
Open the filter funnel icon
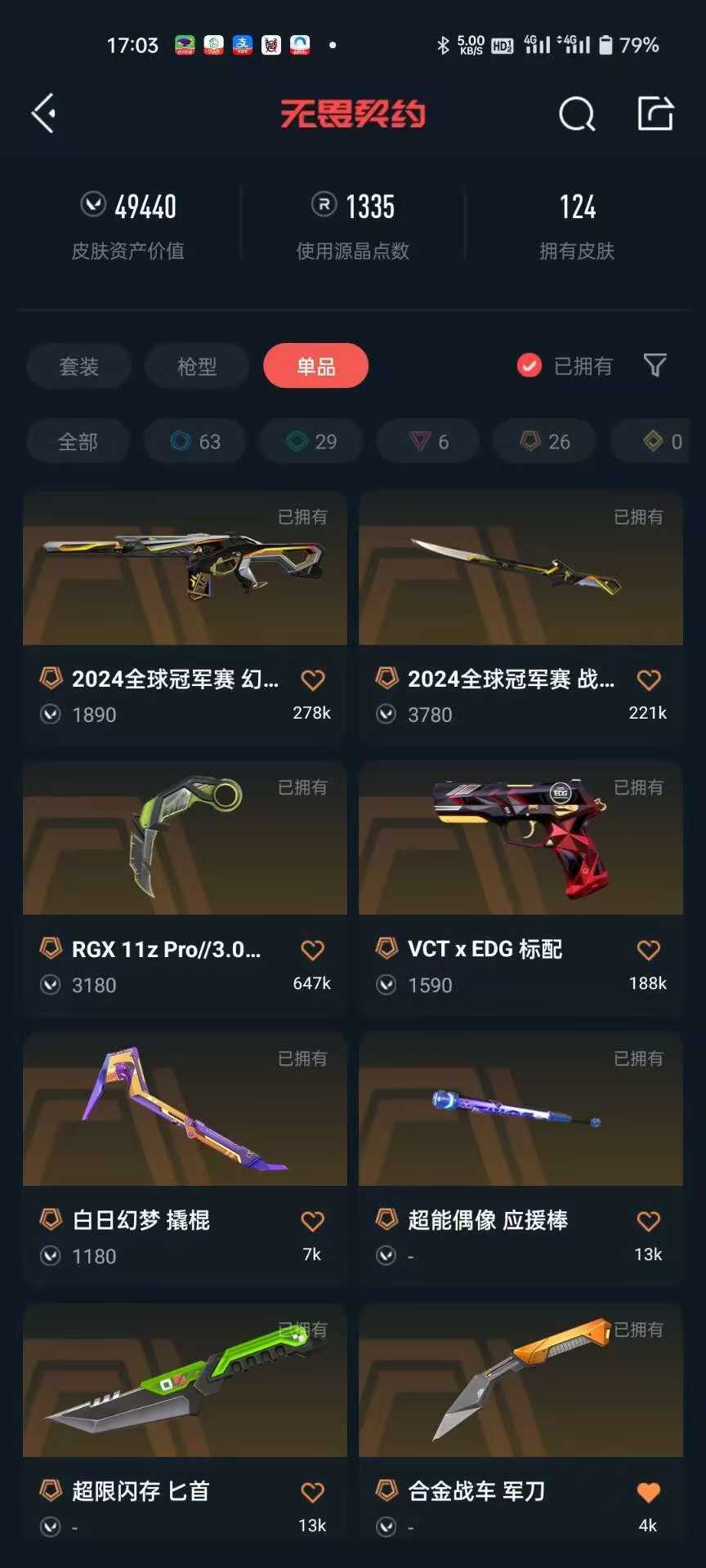655,365
